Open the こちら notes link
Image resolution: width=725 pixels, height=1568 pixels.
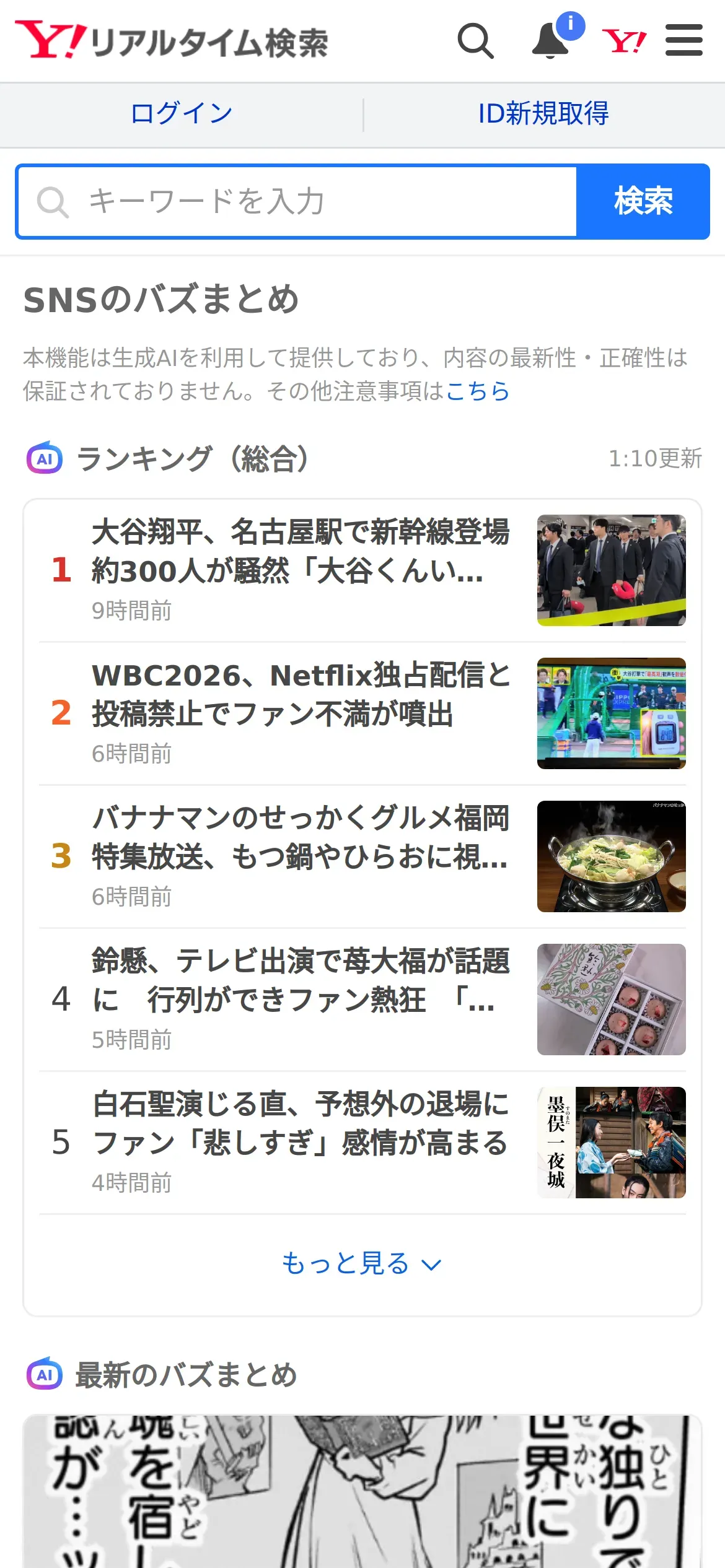click(477, 391)
